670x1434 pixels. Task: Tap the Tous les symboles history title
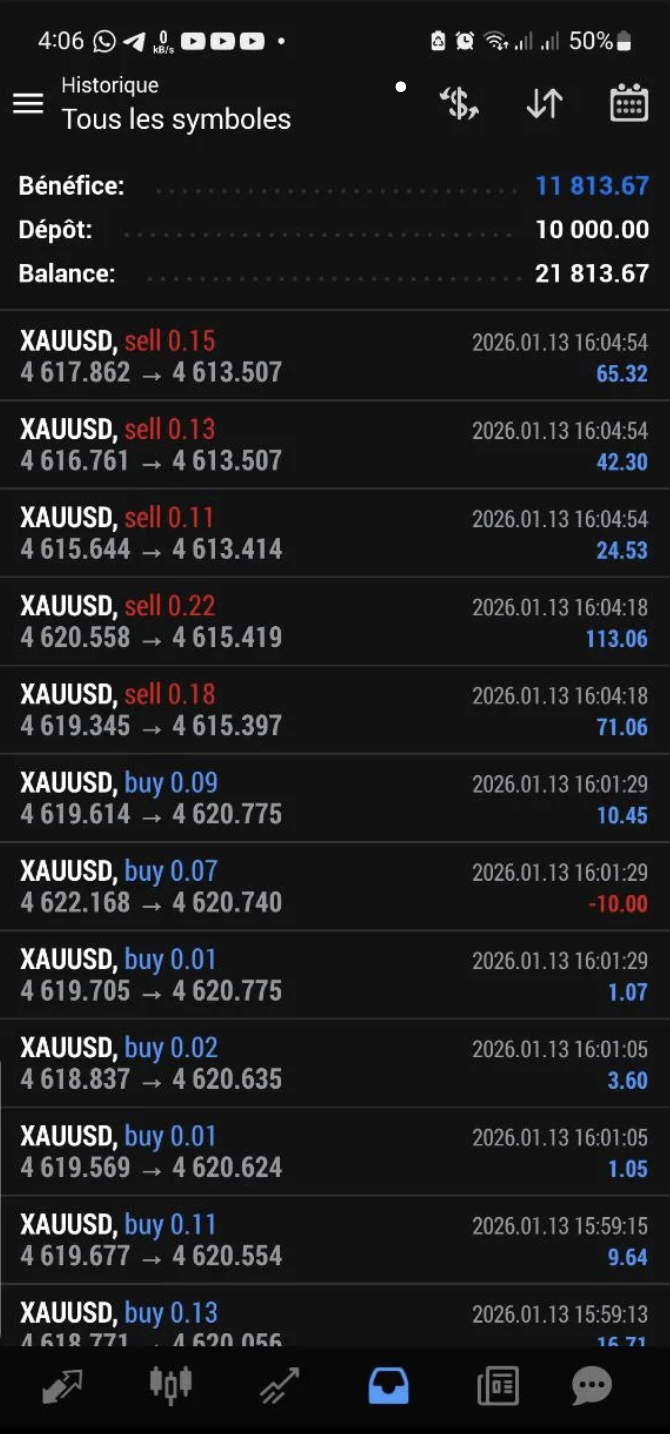[x=176, y=119]
